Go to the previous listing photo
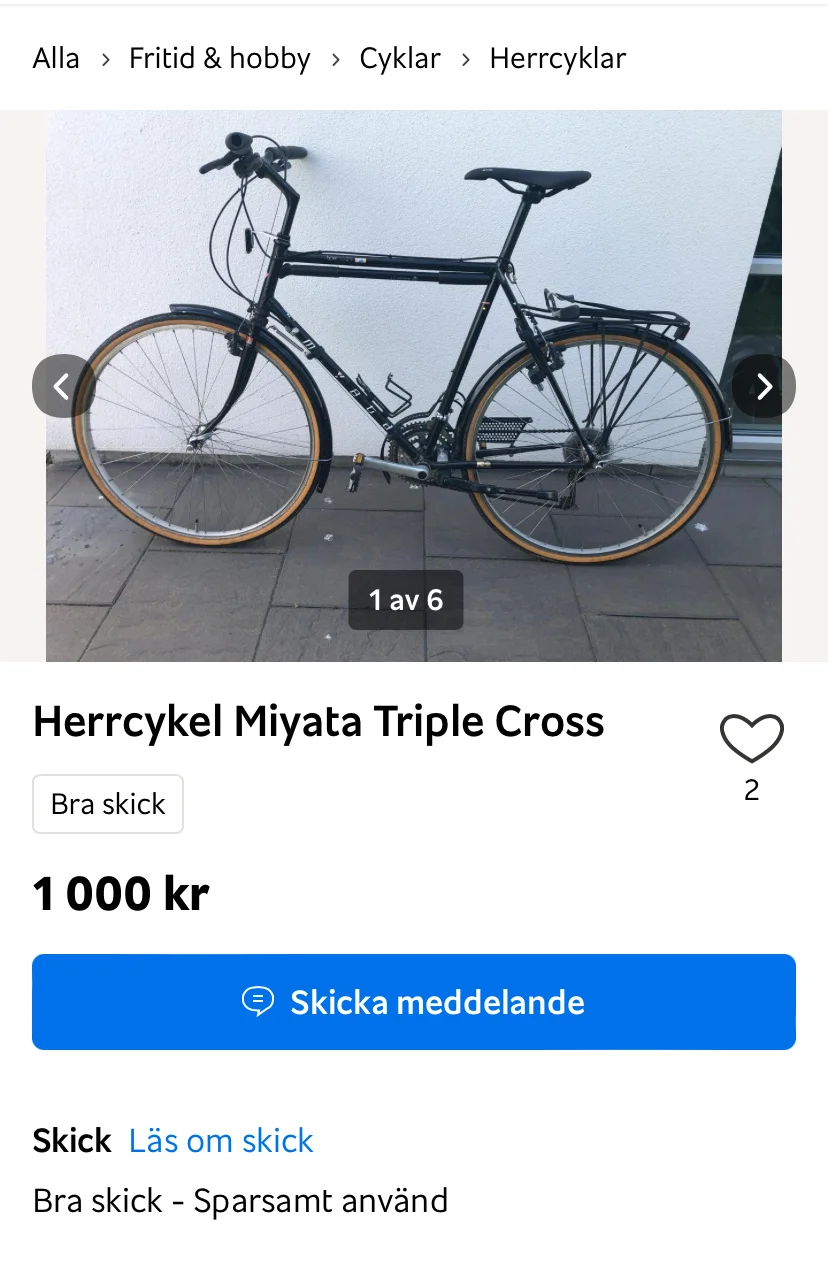Viewport: 828px width, 1274px height. [x=63, y=386]
